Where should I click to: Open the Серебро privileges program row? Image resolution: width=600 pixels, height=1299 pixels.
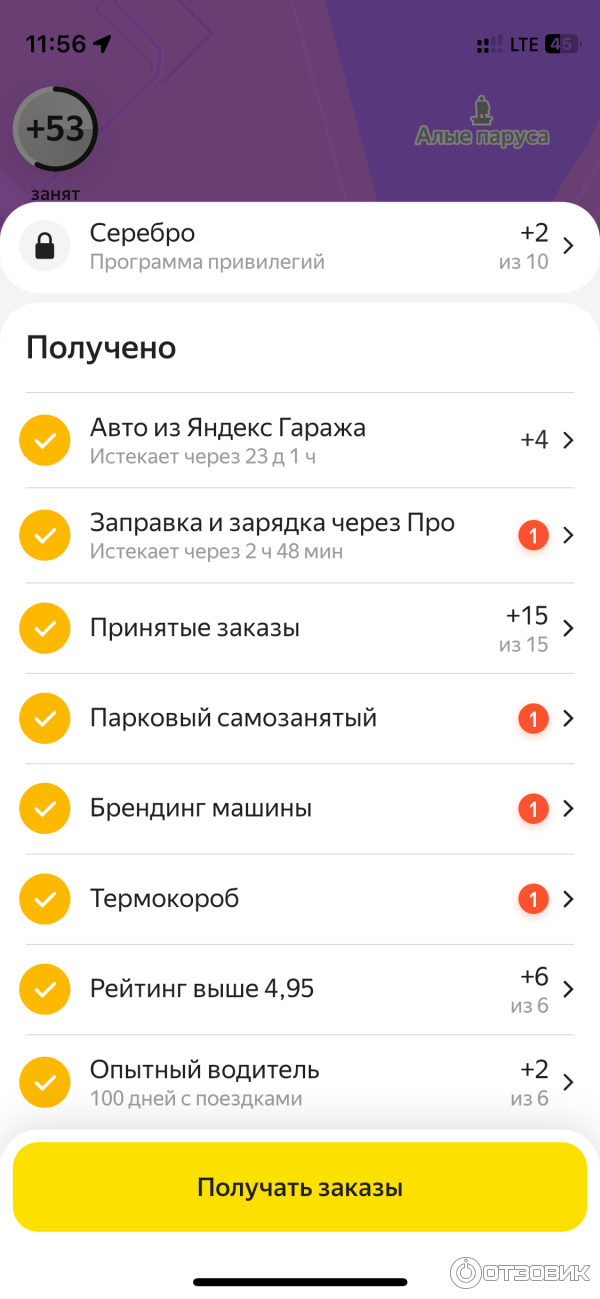pos(300,246)
